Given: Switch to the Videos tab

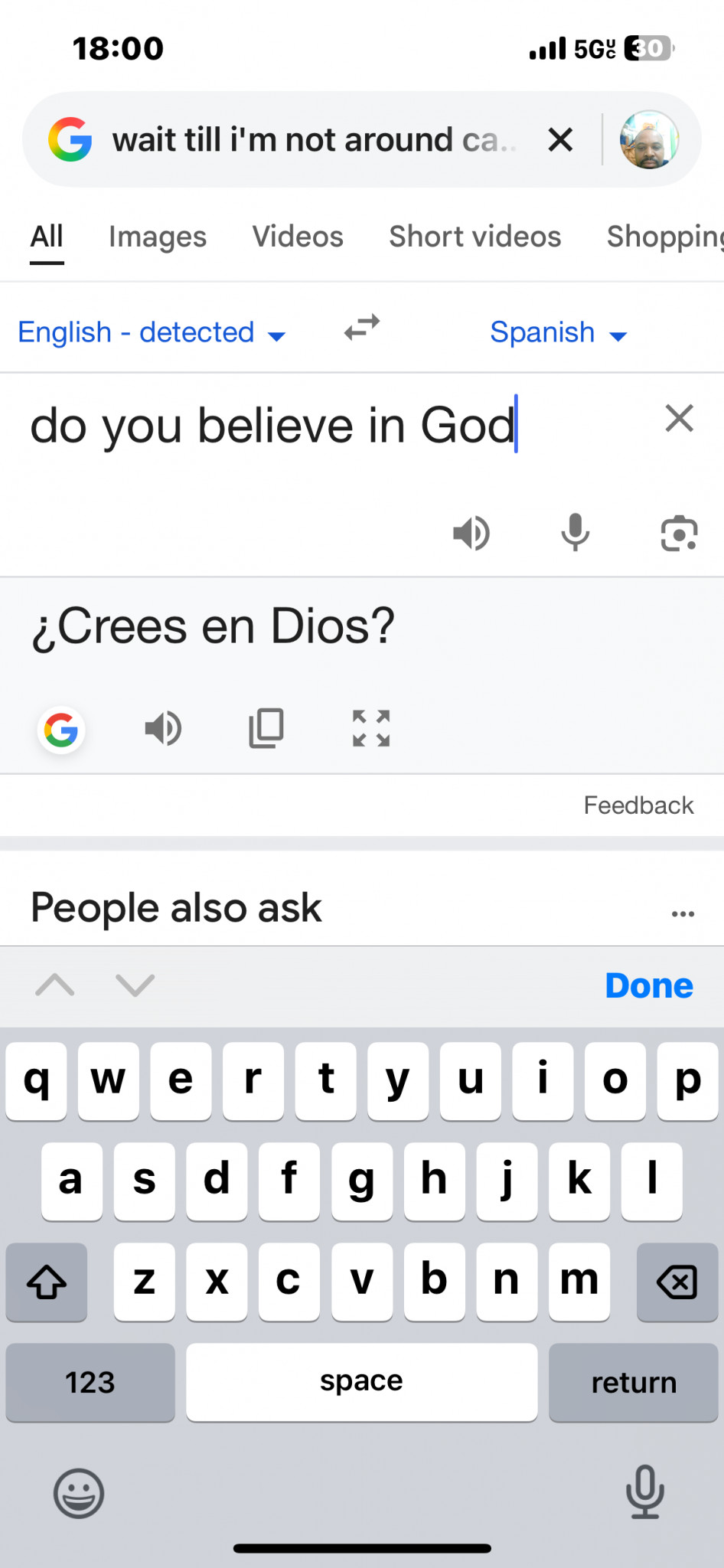Looking at the screenshot, I should (298, 237).
